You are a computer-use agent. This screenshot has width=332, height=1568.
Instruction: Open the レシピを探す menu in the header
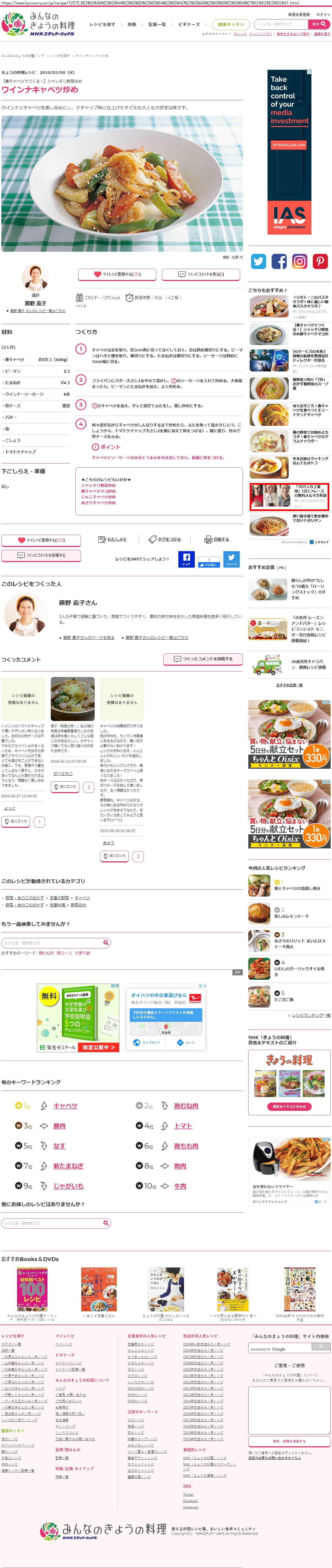click(102, 24)
